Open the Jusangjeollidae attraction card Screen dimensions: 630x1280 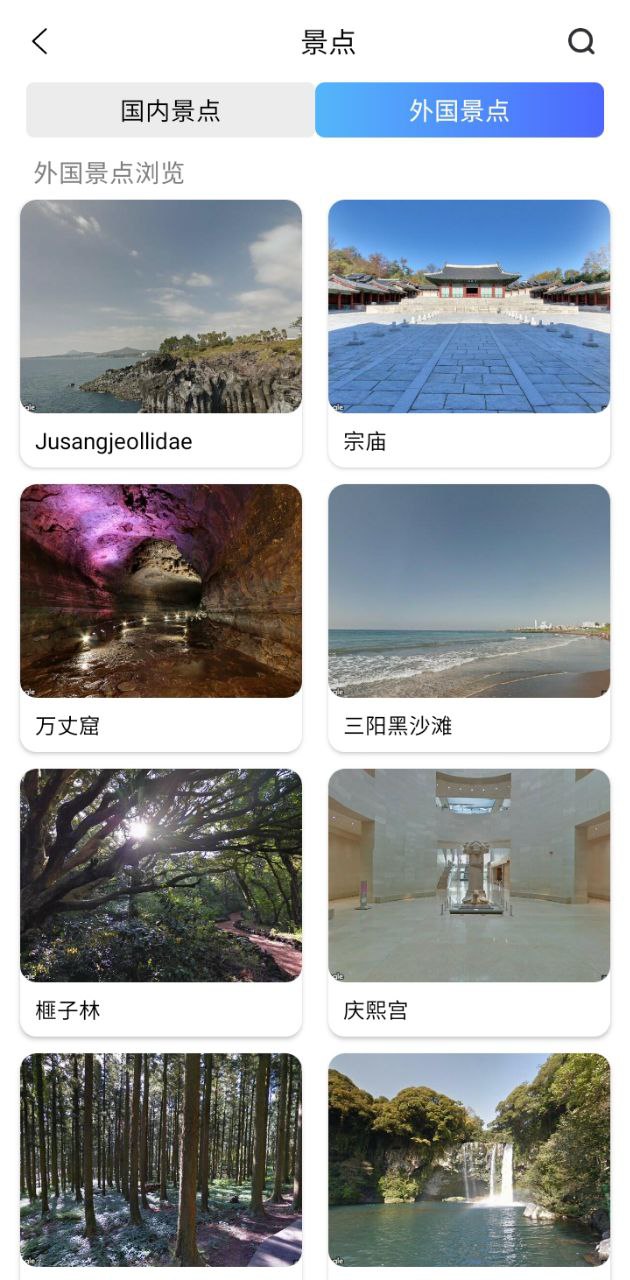coord(161,332)
